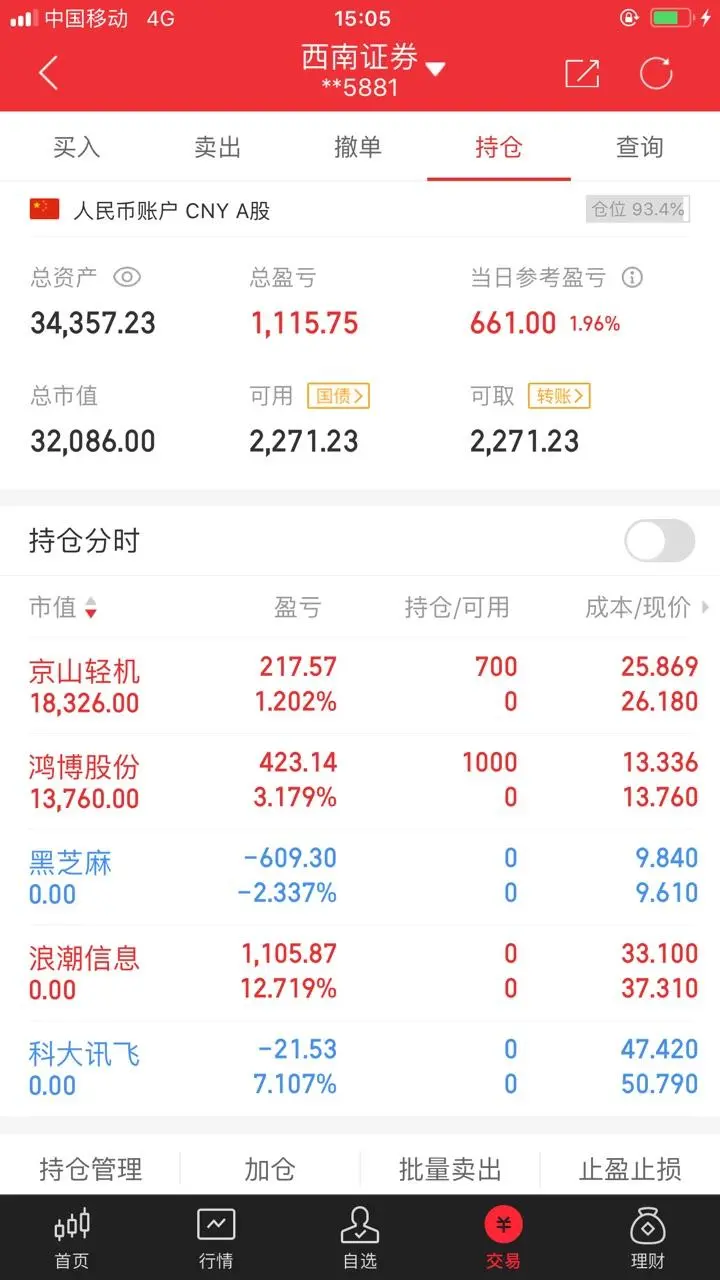The width and height of the screenshot is (720, 1280).
Task: Select the 查询 tab
Action: tap(640, 147)
